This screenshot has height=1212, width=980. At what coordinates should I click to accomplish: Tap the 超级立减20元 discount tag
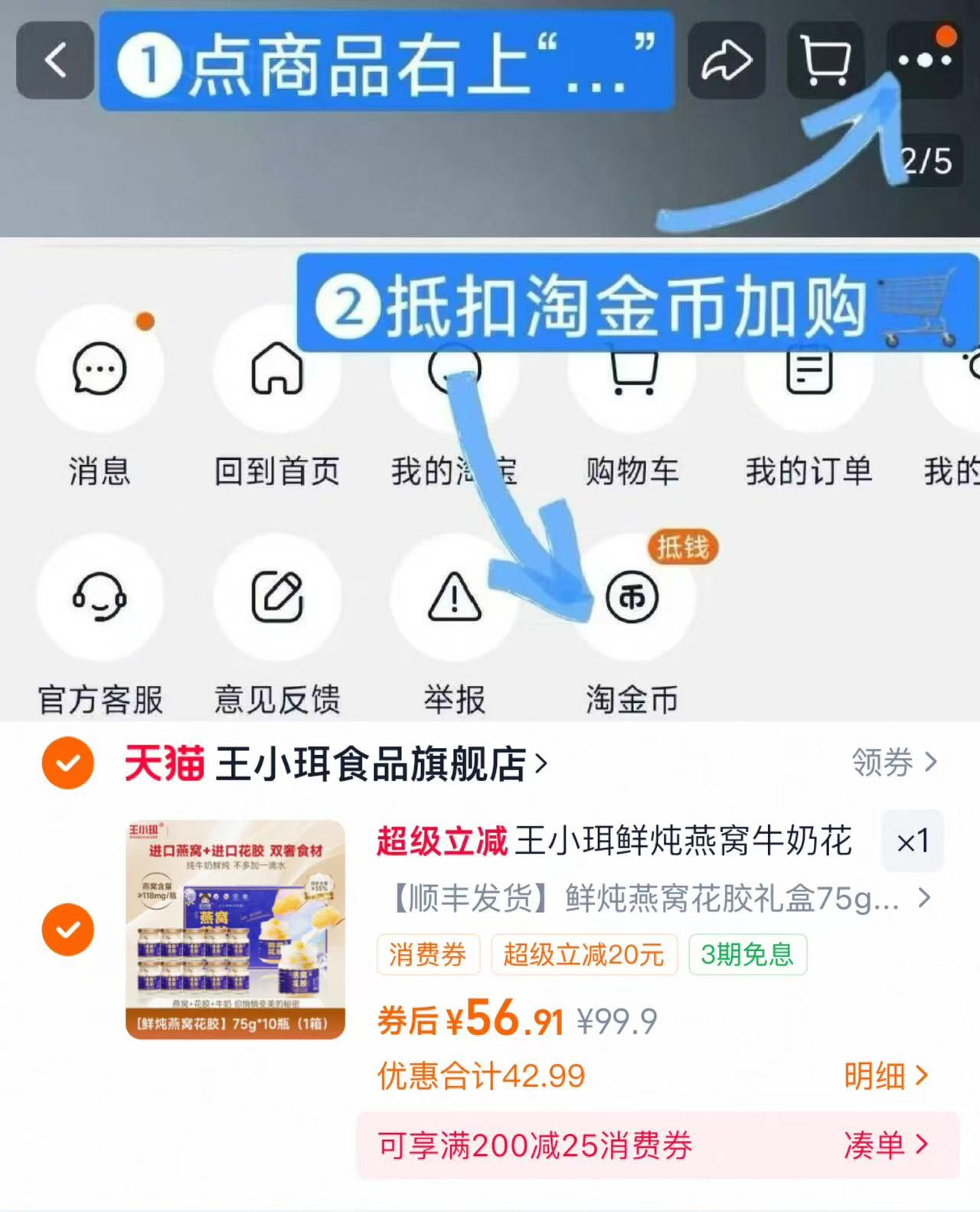584,954
